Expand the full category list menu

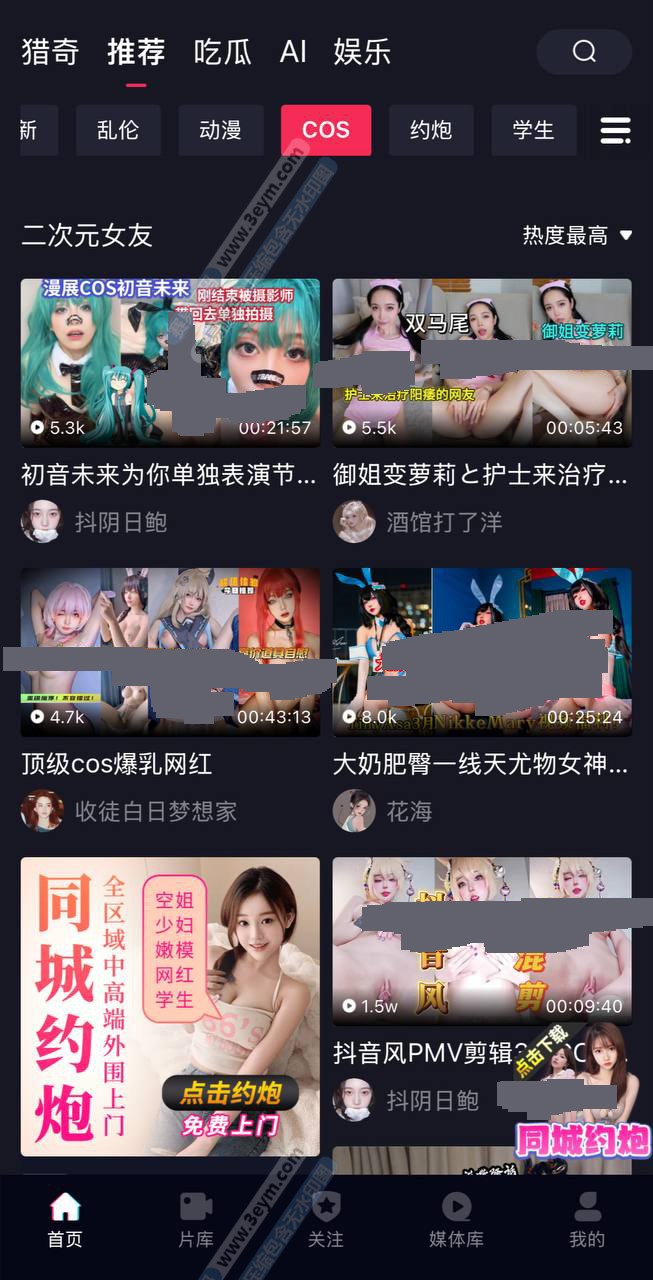[615, 130]
